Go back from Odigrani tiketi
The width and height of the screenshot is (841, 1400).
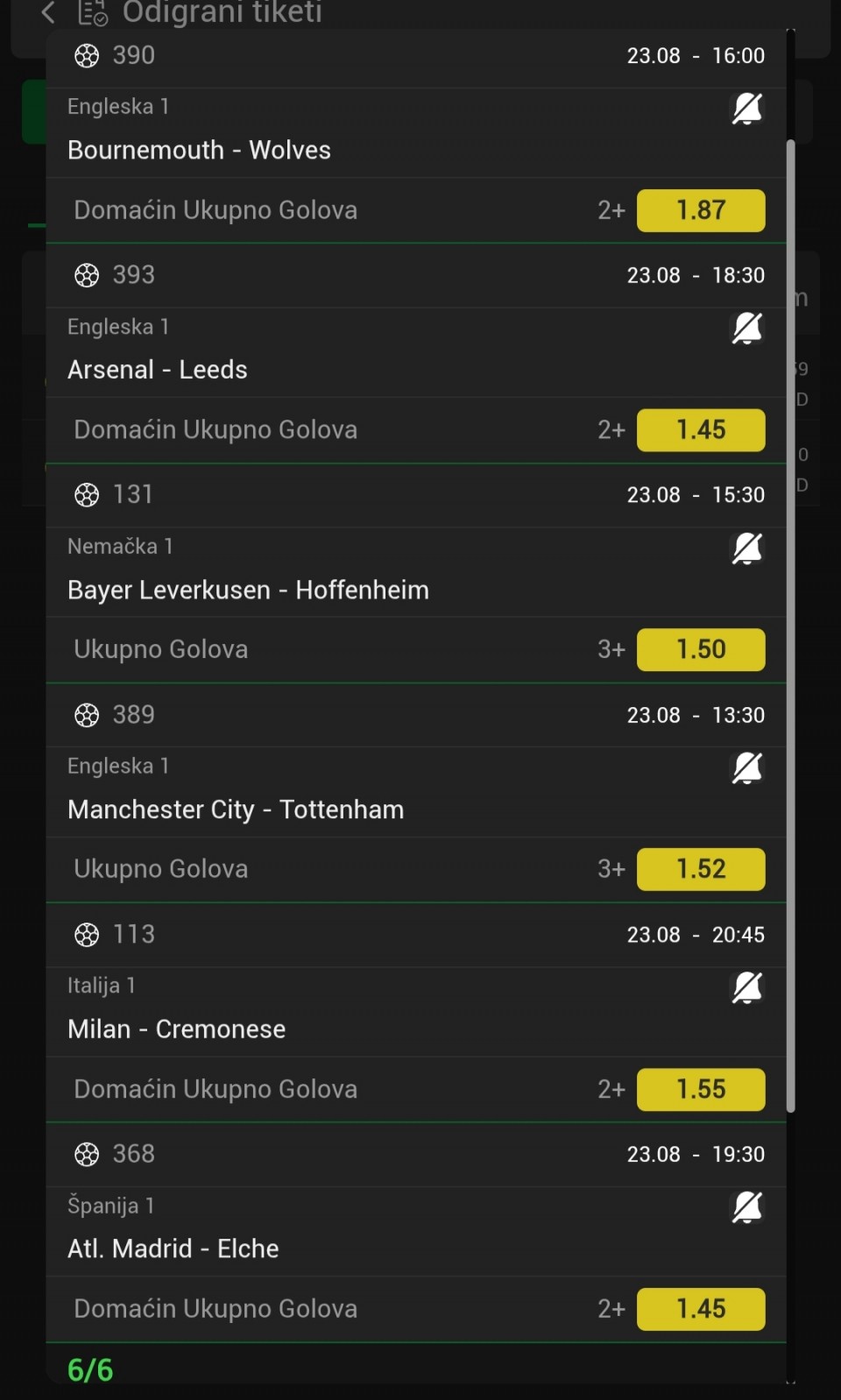(48, 12)
